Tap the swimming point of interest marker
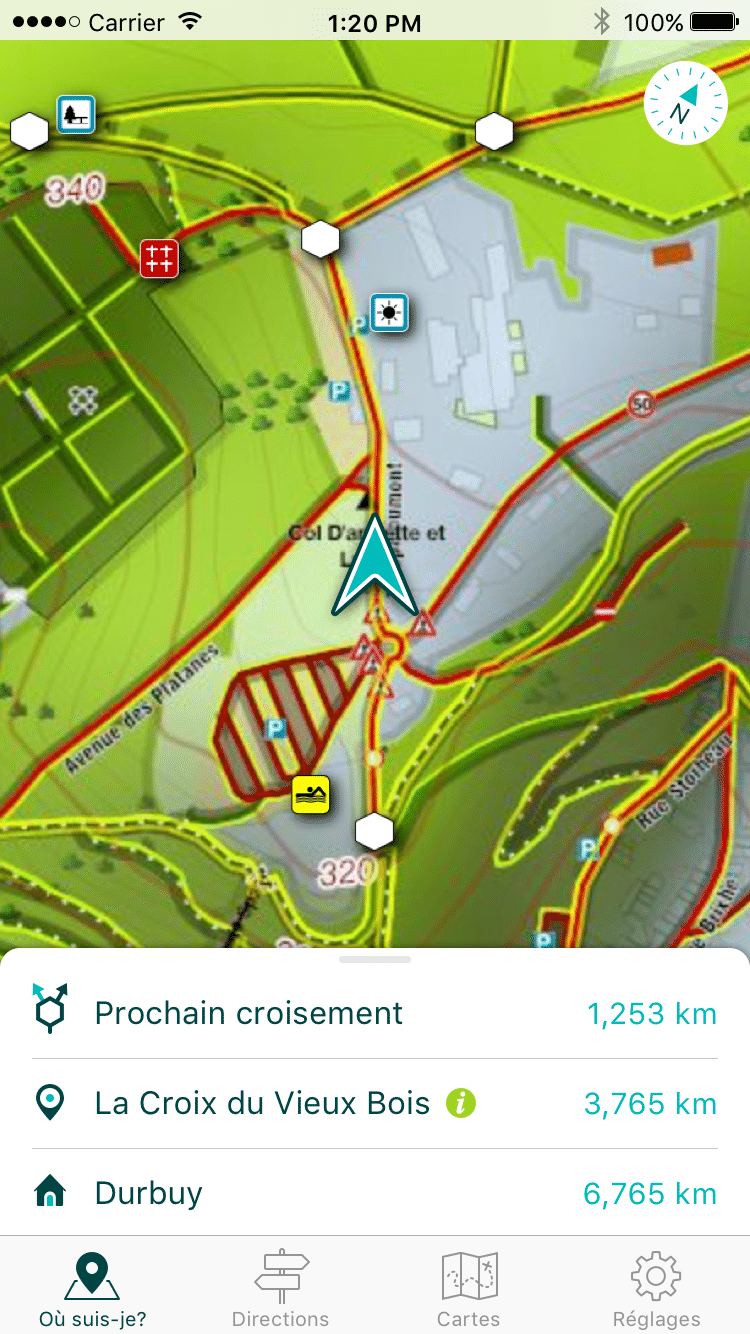The width and height of the screenshot is (750, 1334). 311,795
